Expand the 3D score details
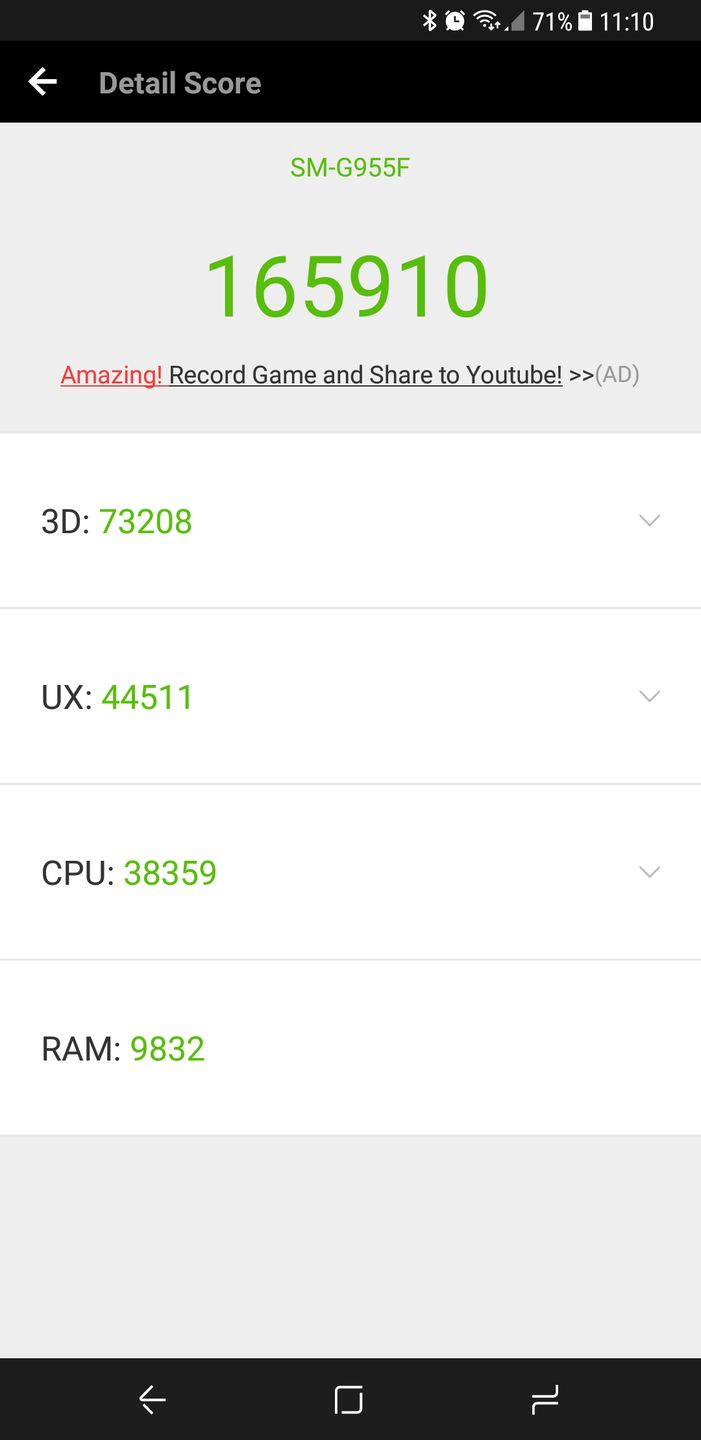The width and height of the screenshot is (701, 1440). coord(649,521)
